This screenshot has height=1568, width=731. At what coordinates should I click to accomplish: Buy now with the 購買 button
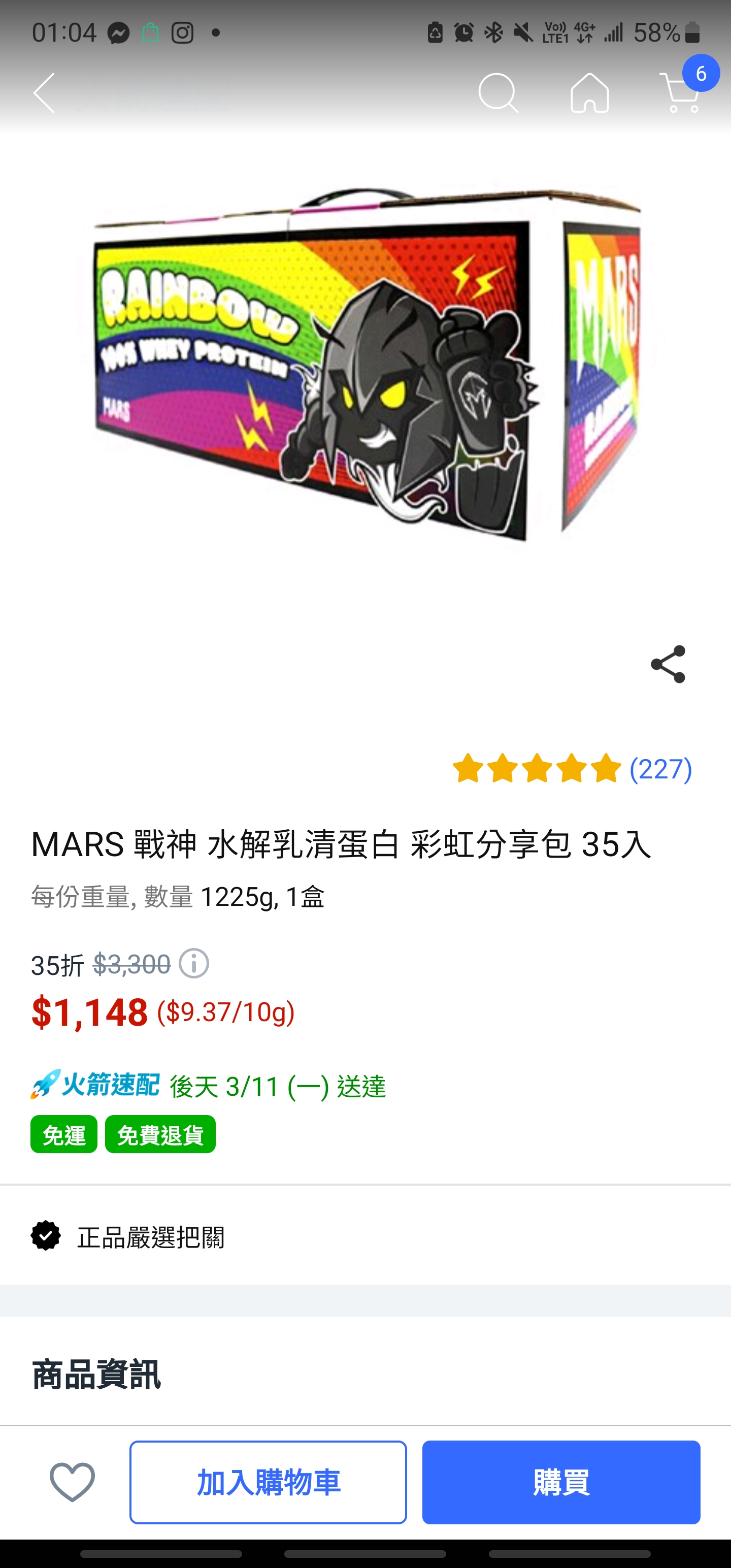tap(561, 1482)
